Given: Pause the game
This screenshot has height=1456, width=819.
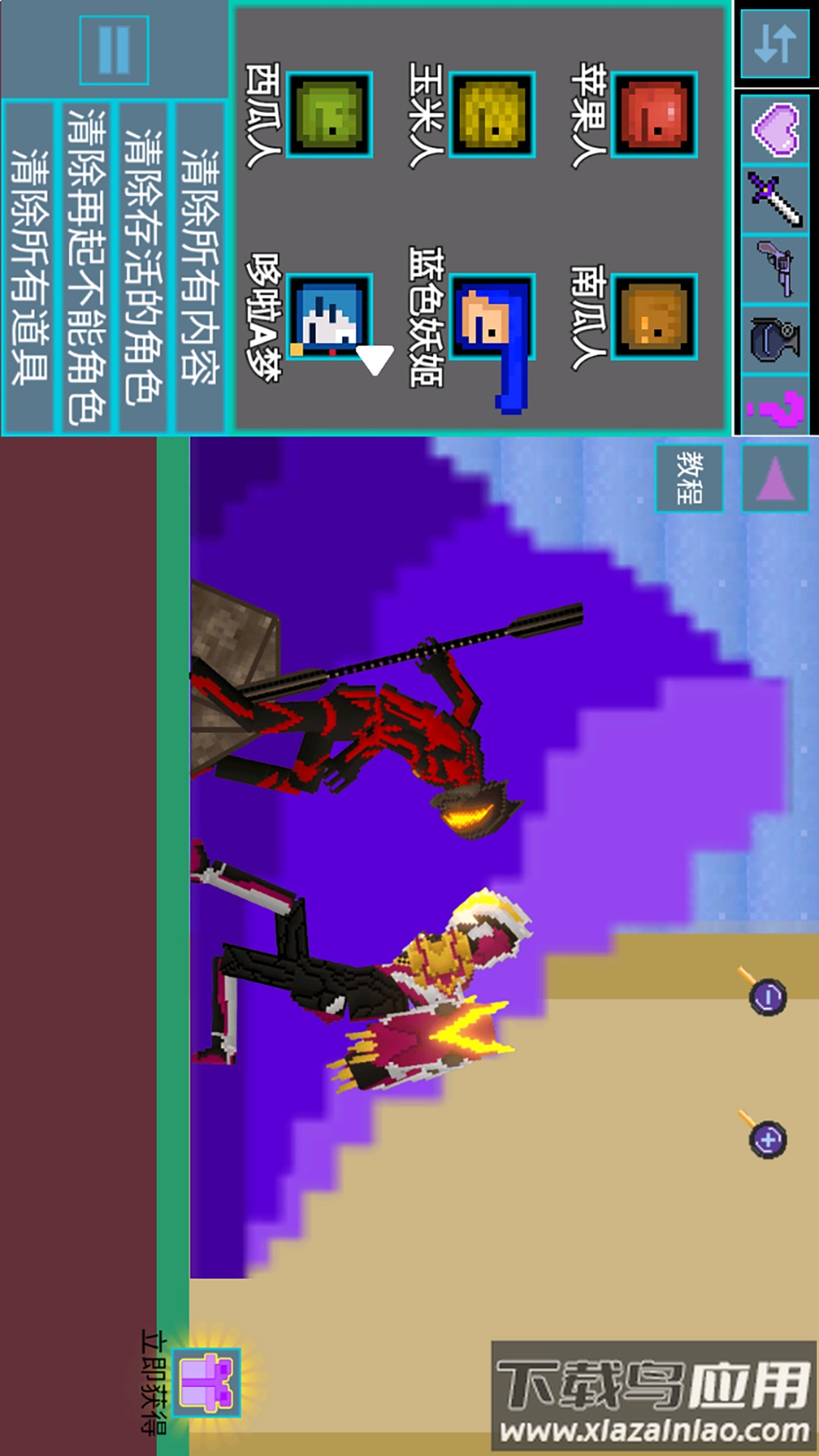Looking at the screenshot, I should pyautogui.click(x=114, y=49).
